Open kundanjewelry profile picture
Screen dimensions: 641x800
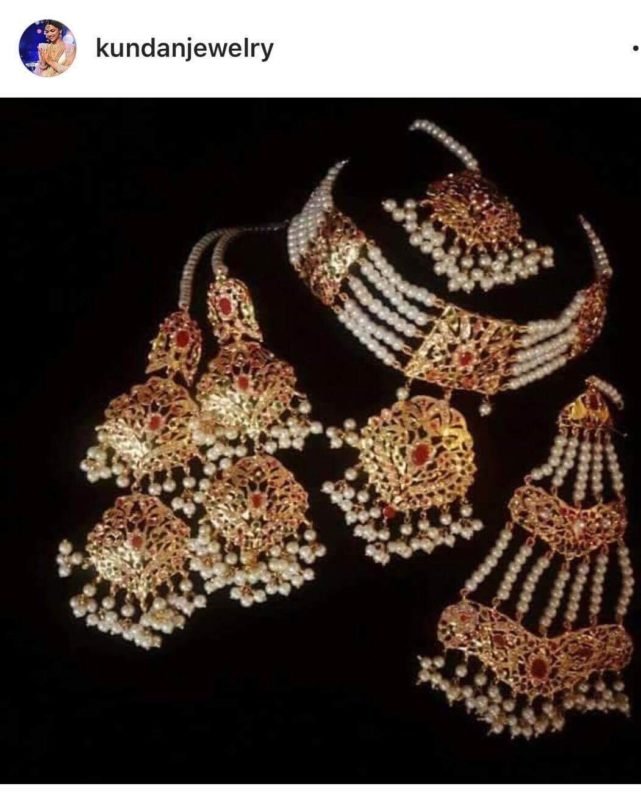point(47,48)
